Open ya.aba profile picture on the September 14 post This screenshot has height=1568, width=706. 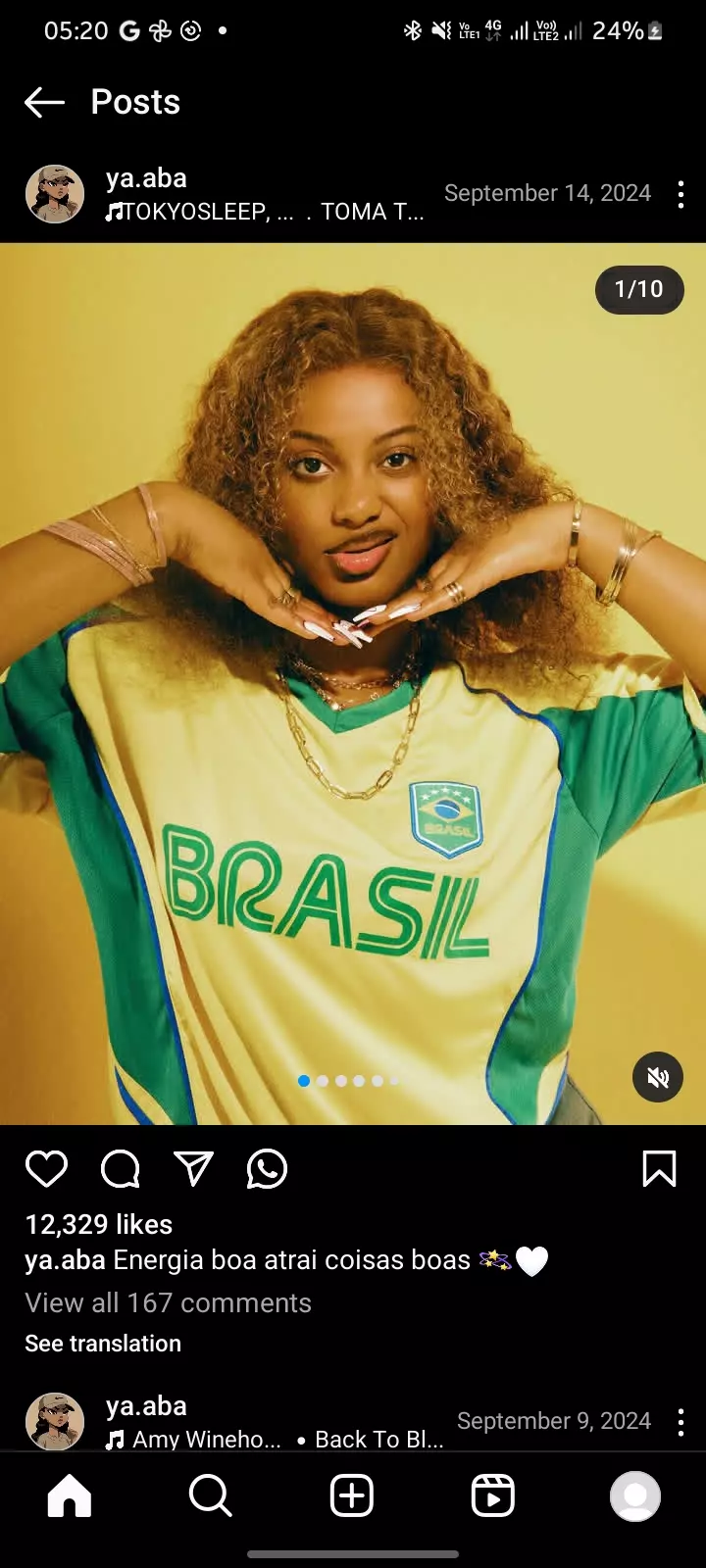(55, 194)
